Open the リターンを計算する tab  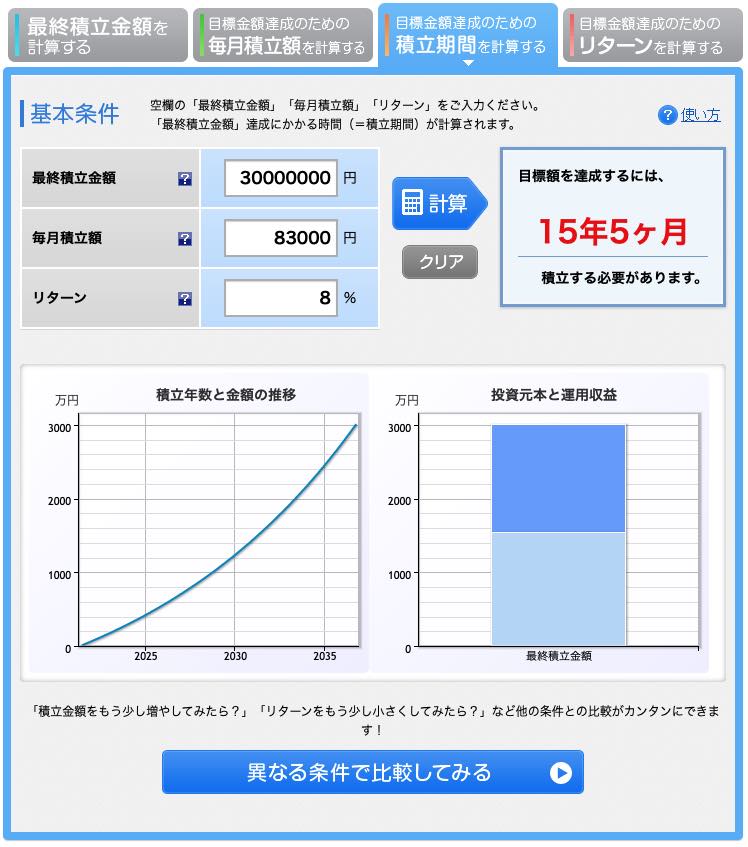[653, 36]
